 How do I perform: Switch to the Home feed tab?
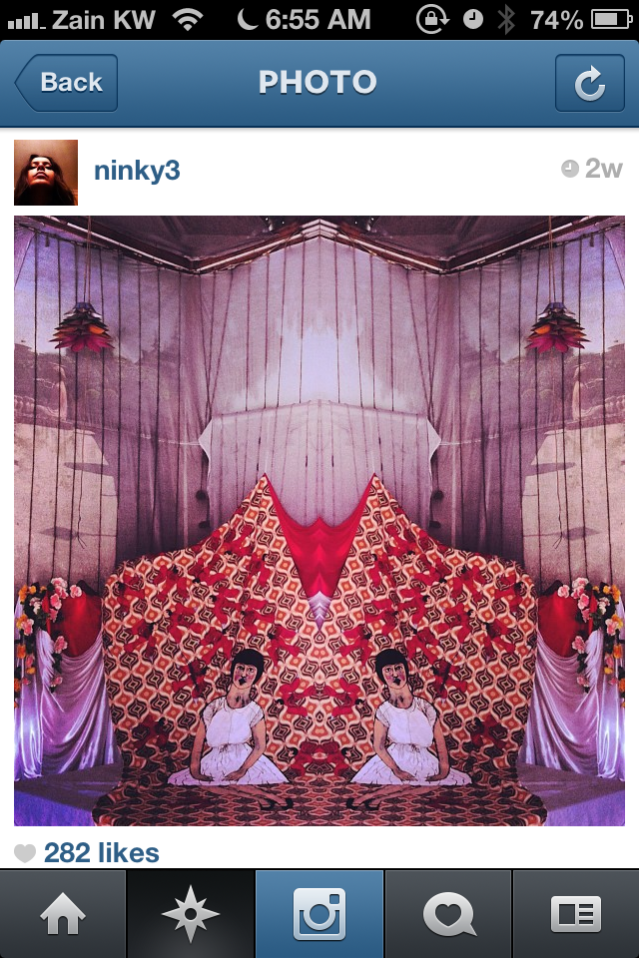(x=63, y=914)
